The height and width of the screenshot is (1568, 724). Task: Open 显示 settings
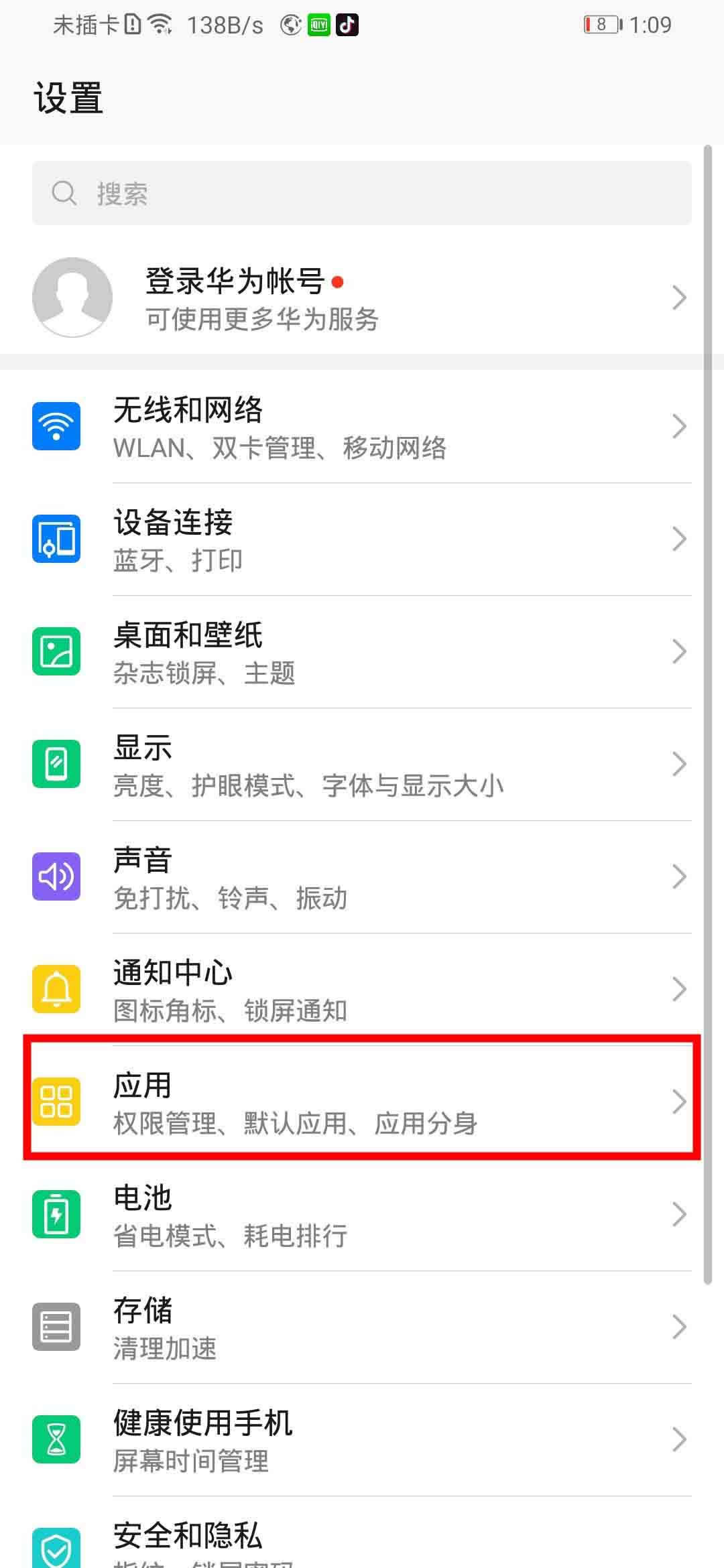(x=362, y=765)
